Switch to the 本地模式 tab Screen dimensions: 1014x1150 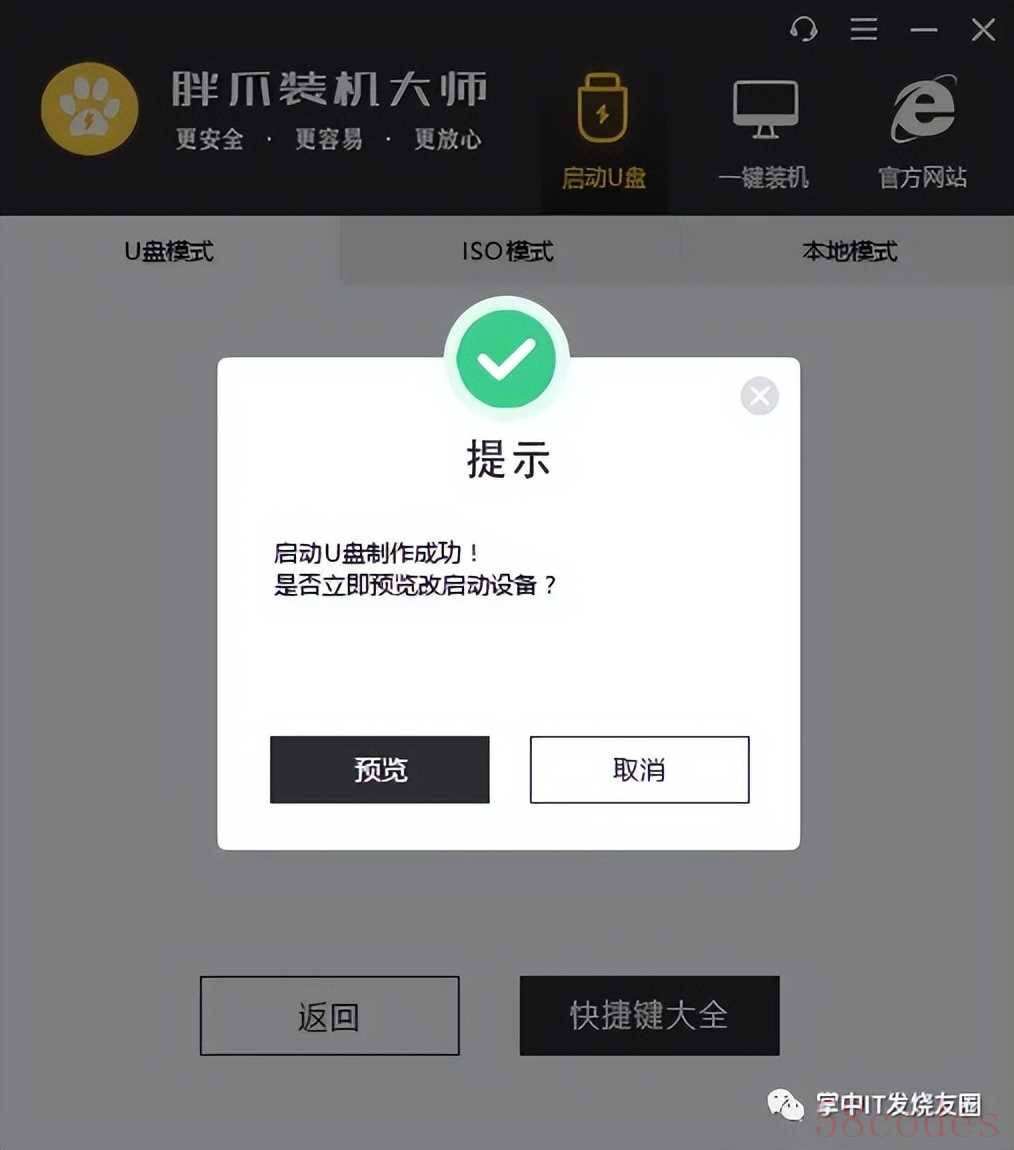click(x=849, y=251)
